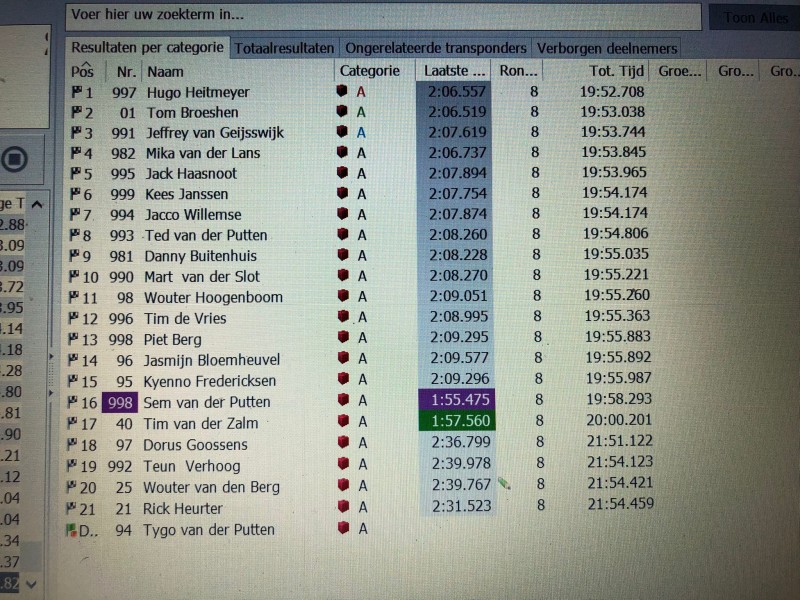Sort by the Categorie column header
The image size is (800, 600).
(x=369, y=71)
